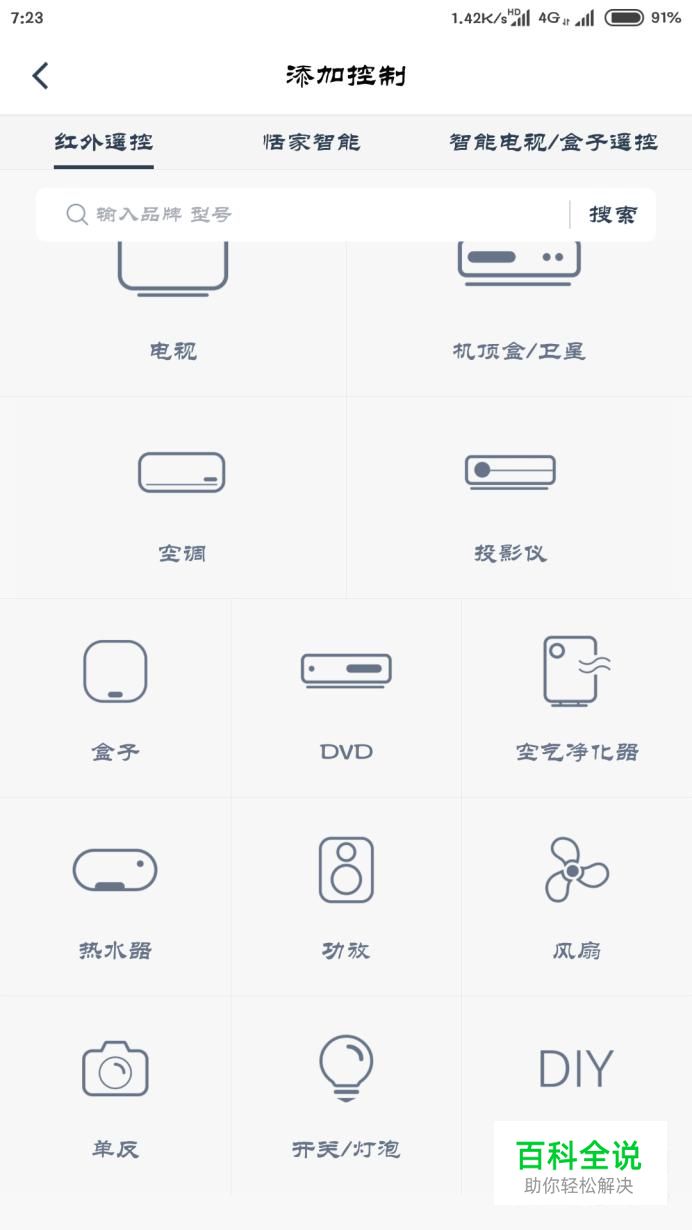Image resolution: width=692 pixels, height=1230 pixels.
Task: Add a 功放 remote
Action: (x=346, y=897)
